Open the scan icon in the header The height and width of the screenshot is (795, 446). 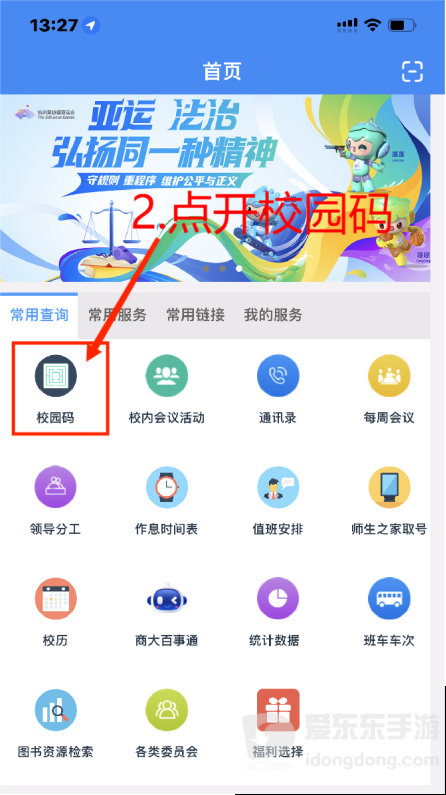[x=412, y=71]
